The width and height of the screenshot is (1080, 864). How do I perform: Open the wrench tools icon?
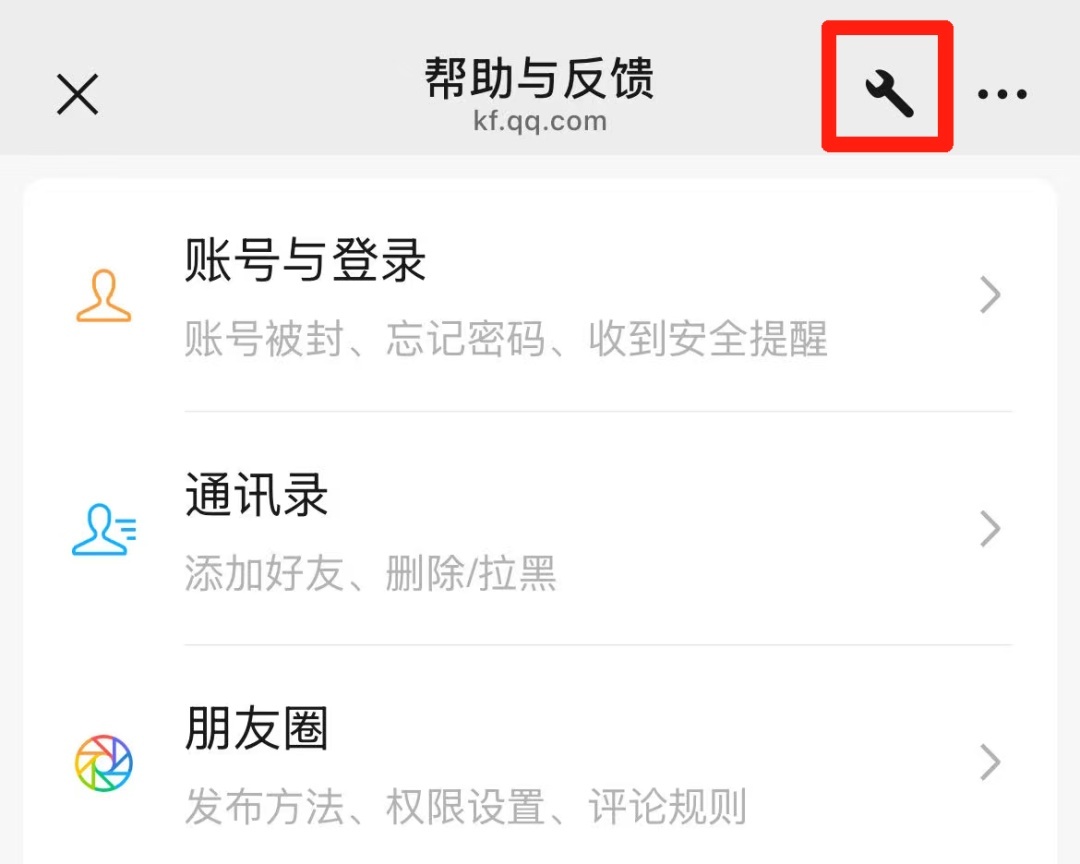889,93
